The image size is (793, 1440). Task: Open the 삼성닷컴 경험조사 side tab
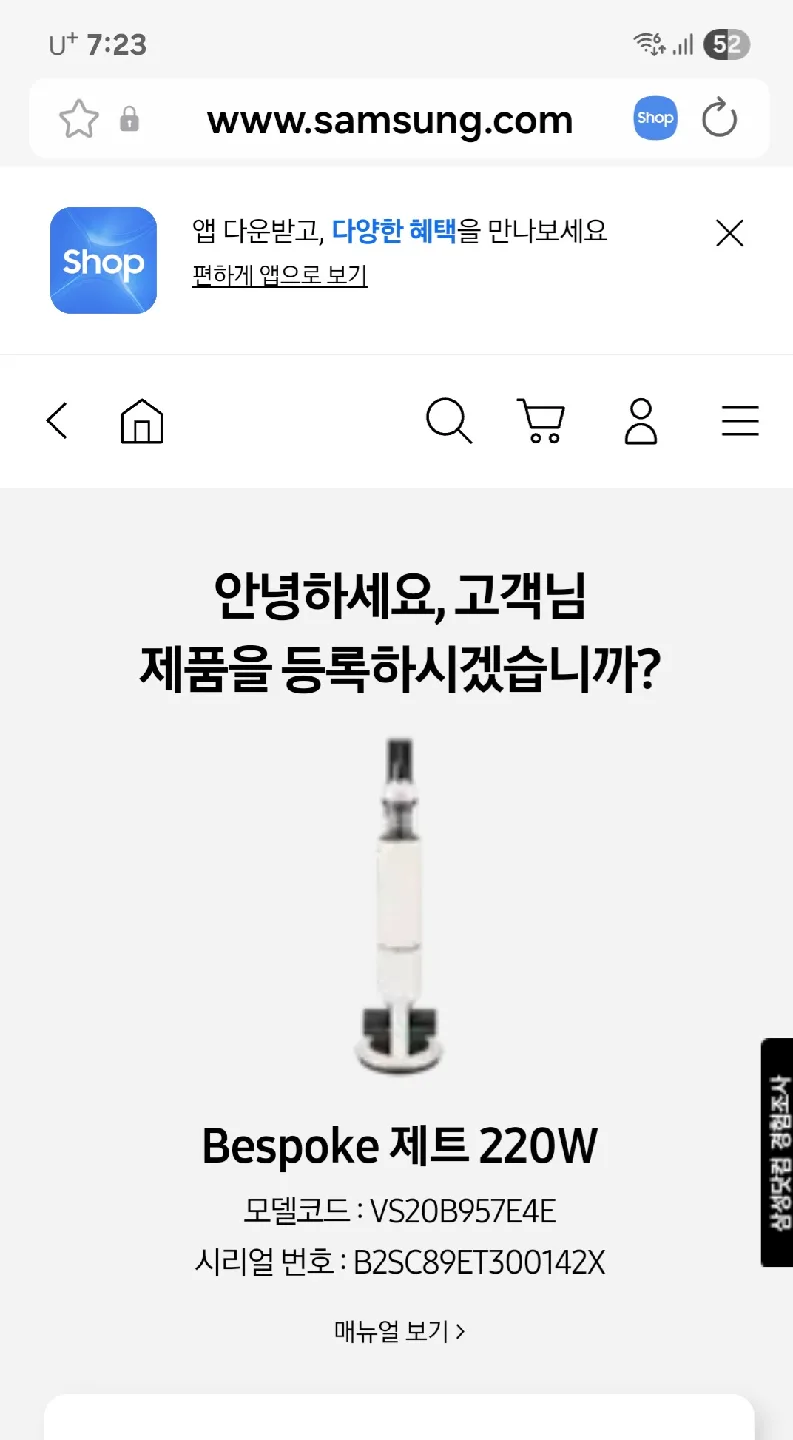[777, 1152]
